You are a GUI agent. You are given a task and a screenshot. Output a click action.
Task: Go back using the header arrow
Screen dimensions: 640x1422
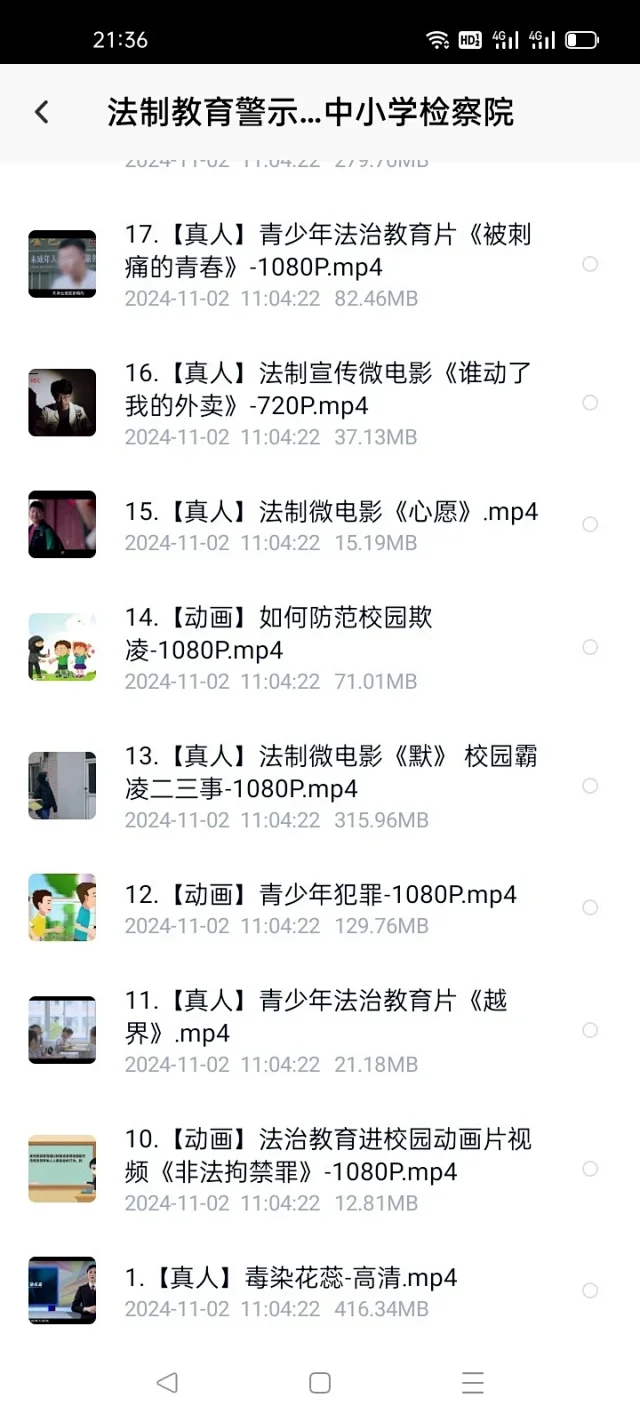click(x=41, y=112)
